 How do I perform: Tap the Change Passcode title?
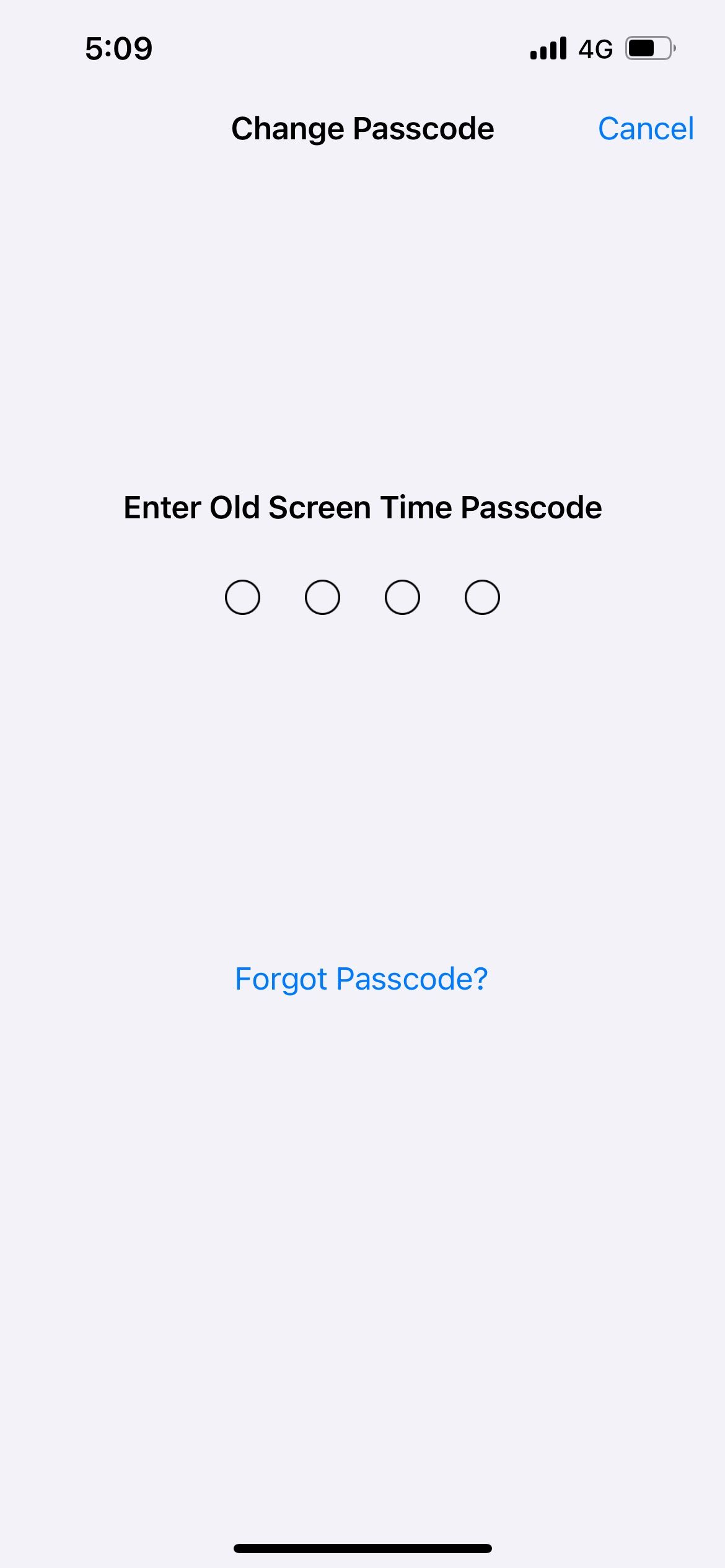pos(362,128)
